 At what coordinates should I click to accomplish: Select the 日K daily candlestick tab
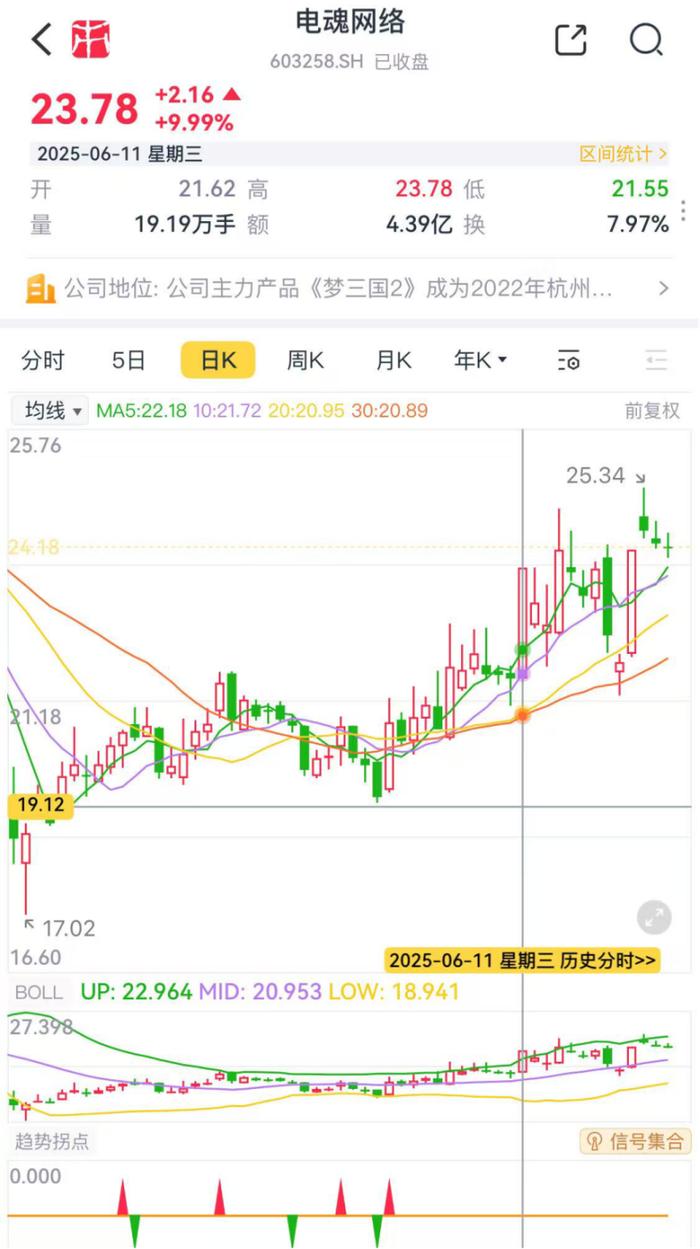point(218,360)
